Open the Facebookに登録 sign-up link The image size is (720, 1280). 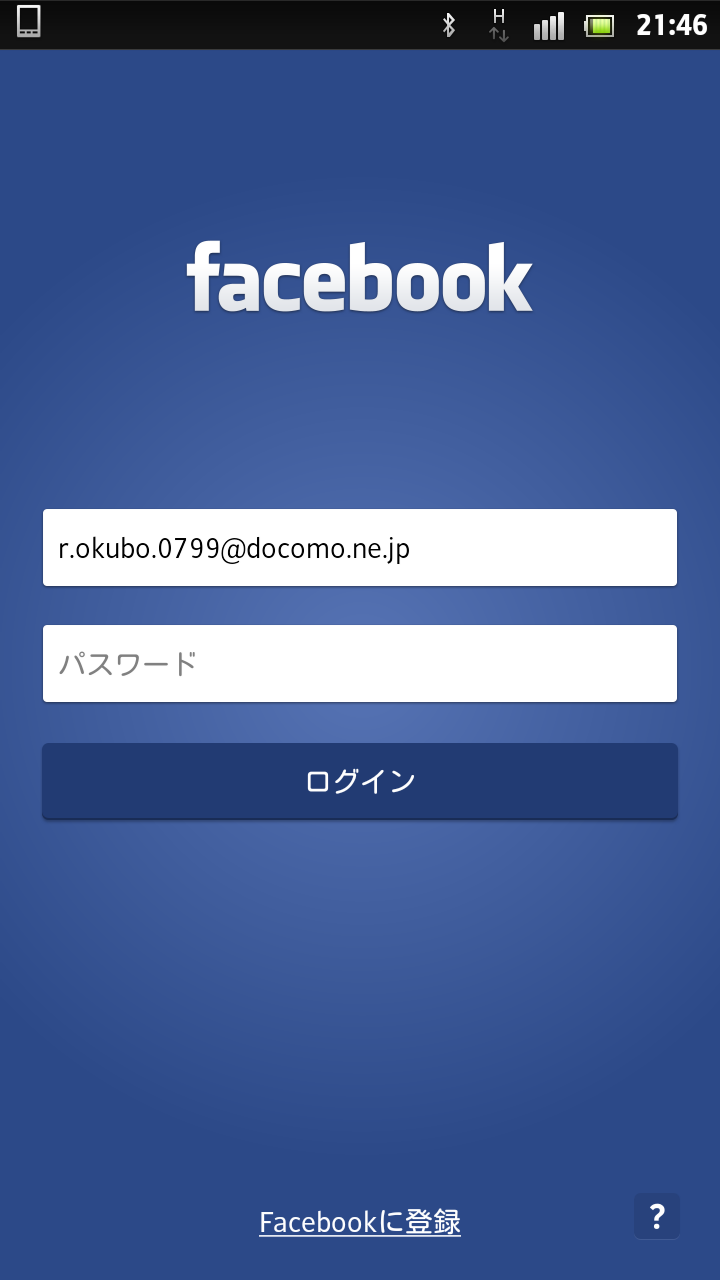[x=360, y=1222]
